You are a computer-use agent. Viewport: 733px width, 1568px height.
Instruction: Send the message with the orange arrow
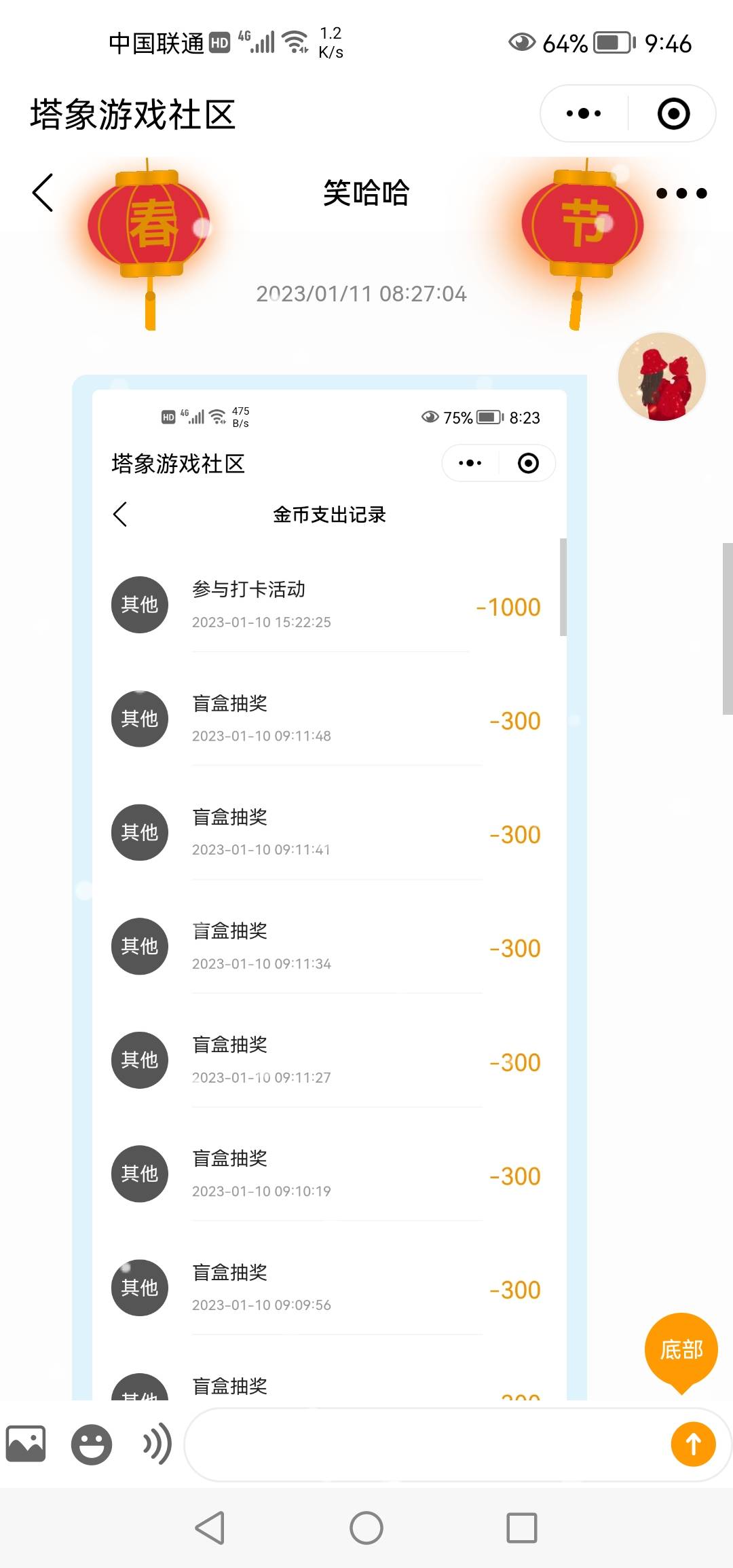(693, 1444)
